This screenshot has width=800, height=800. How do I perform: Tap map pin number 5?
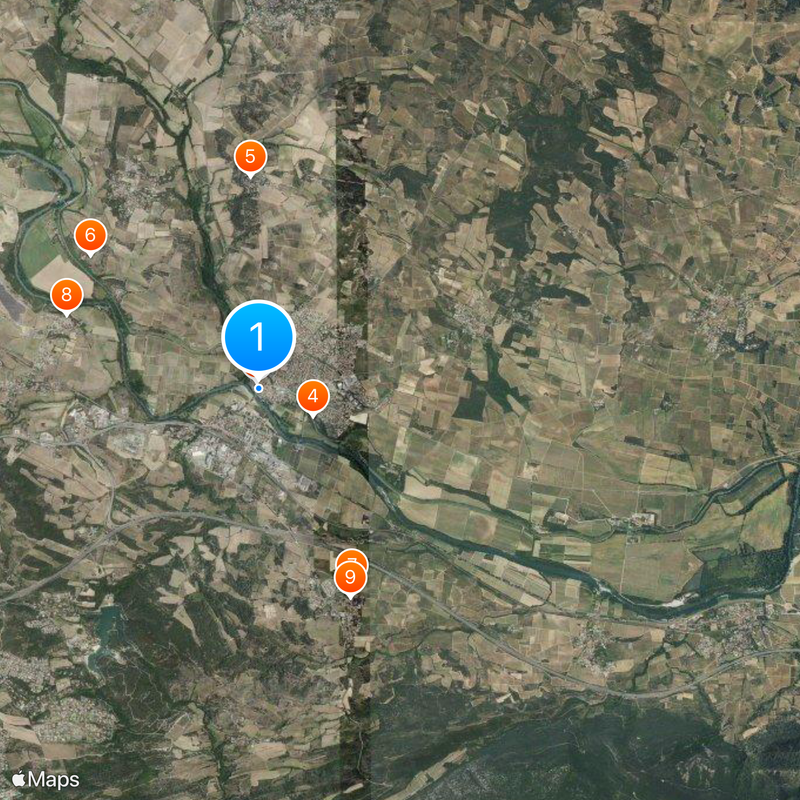coord(250,157)
